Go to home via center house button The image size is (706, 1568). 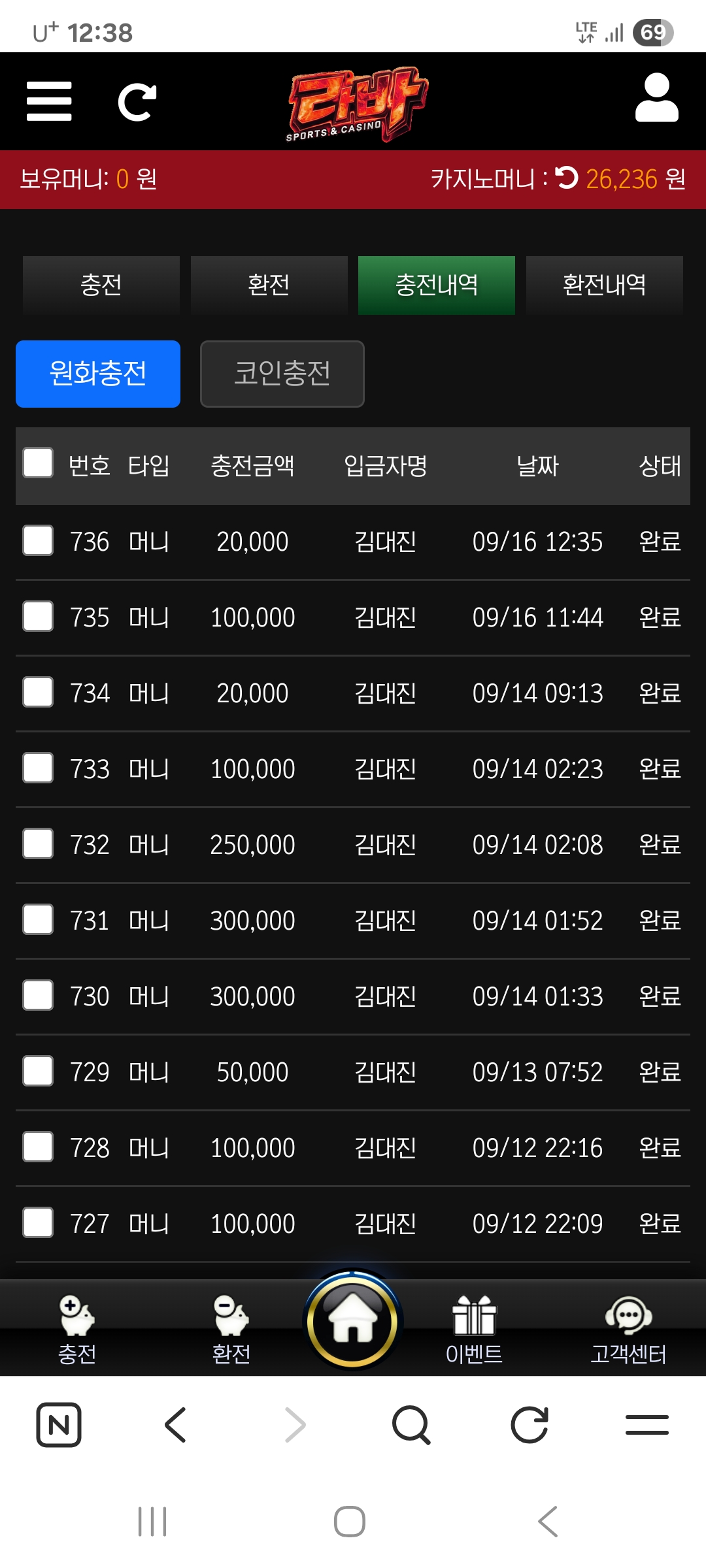353,1321
